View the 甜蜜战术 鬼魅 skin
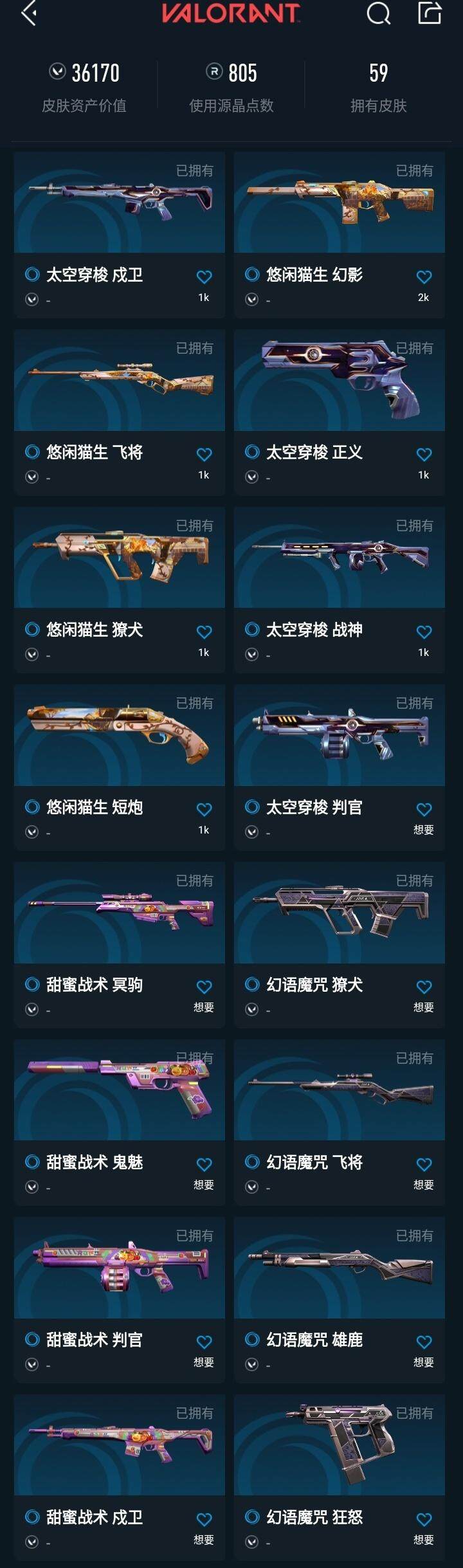The height and width of the screenshot is (1568, 463). coord(120,1091)
